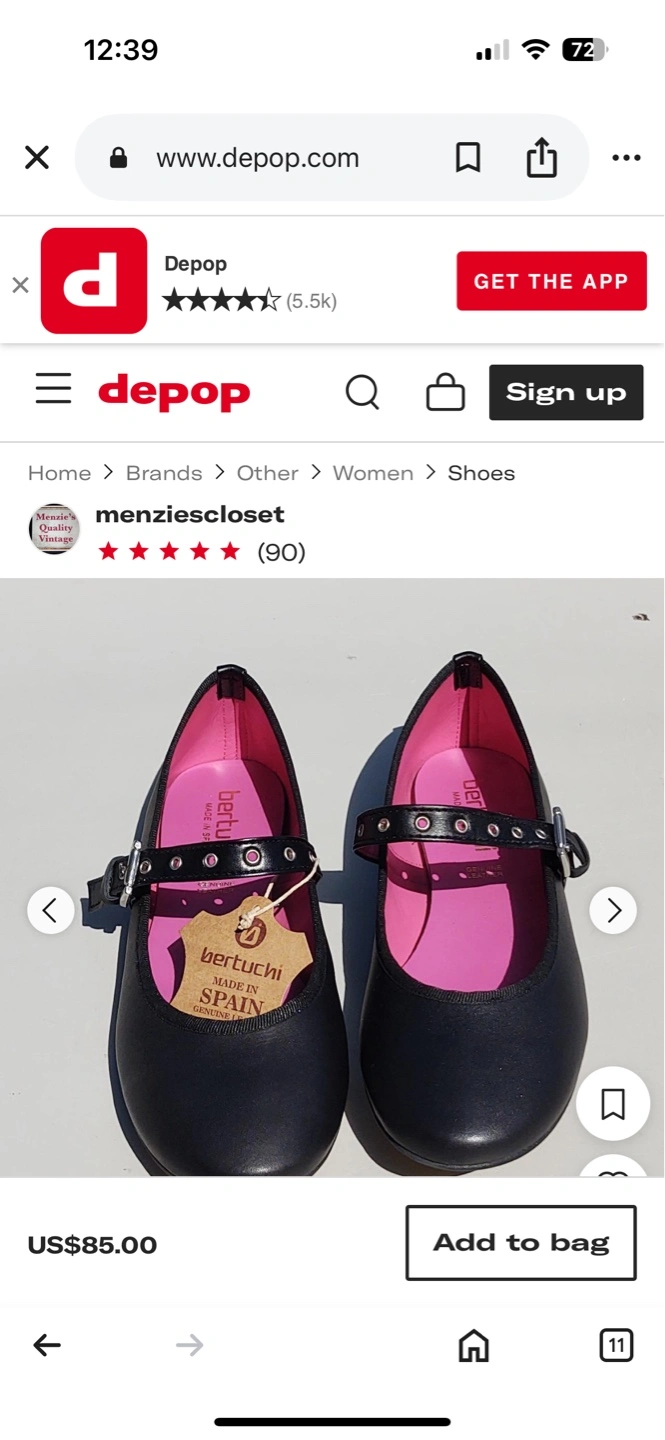Tap the GET THE APP button
The height and width of the screenshot is (1440, 665).
pyautogui.click(x=552, y=281)
